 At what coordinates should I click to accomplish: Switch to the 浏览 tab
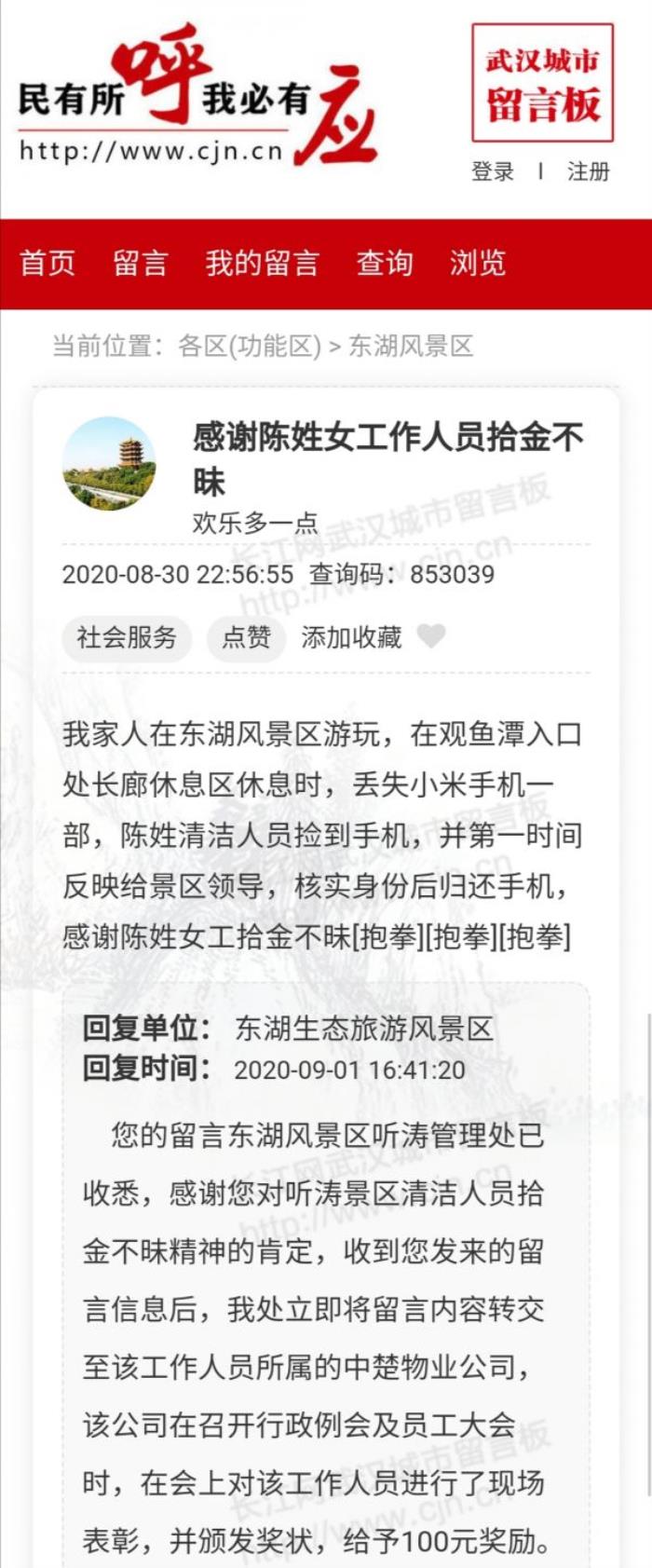click(477, 264)
